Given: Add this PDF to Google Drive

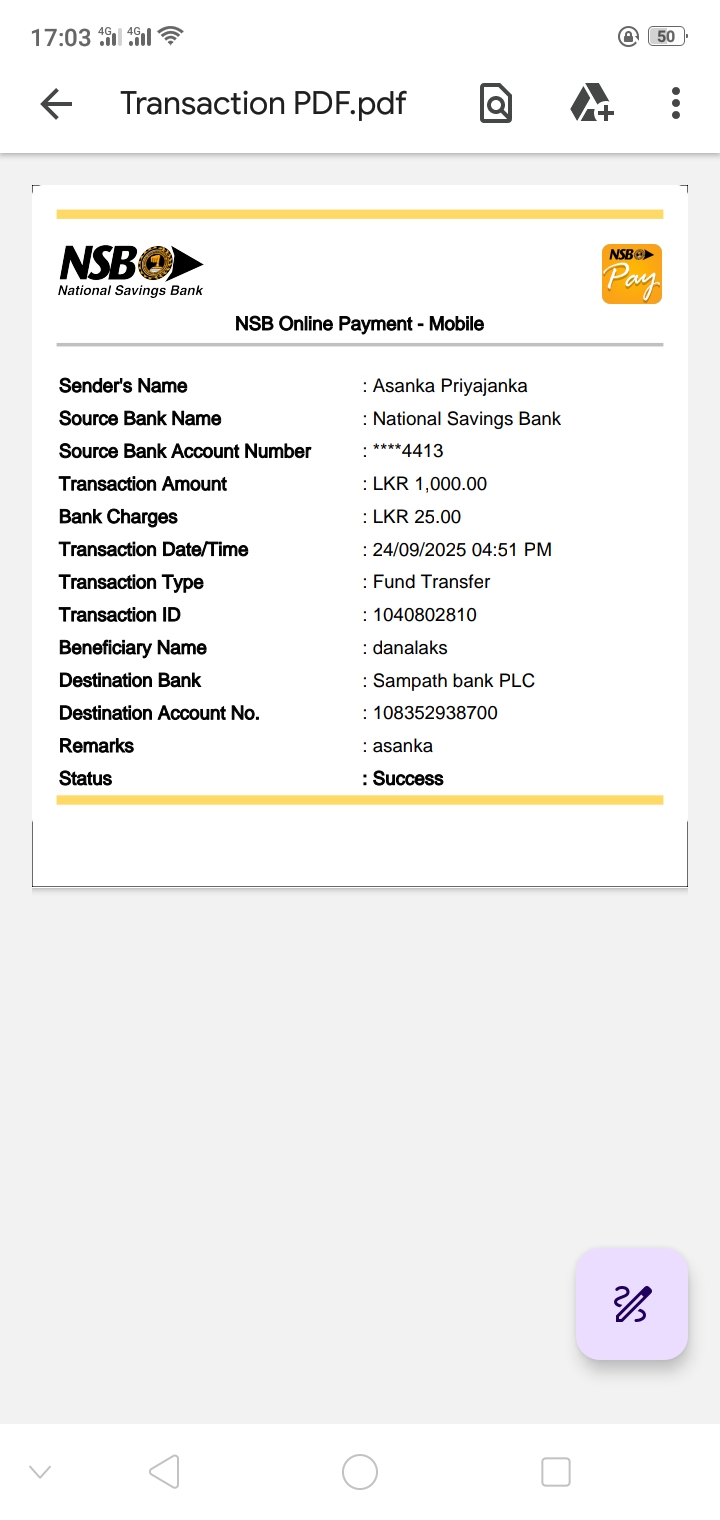Looking at the screenshot, I should [x=591, y=104].
